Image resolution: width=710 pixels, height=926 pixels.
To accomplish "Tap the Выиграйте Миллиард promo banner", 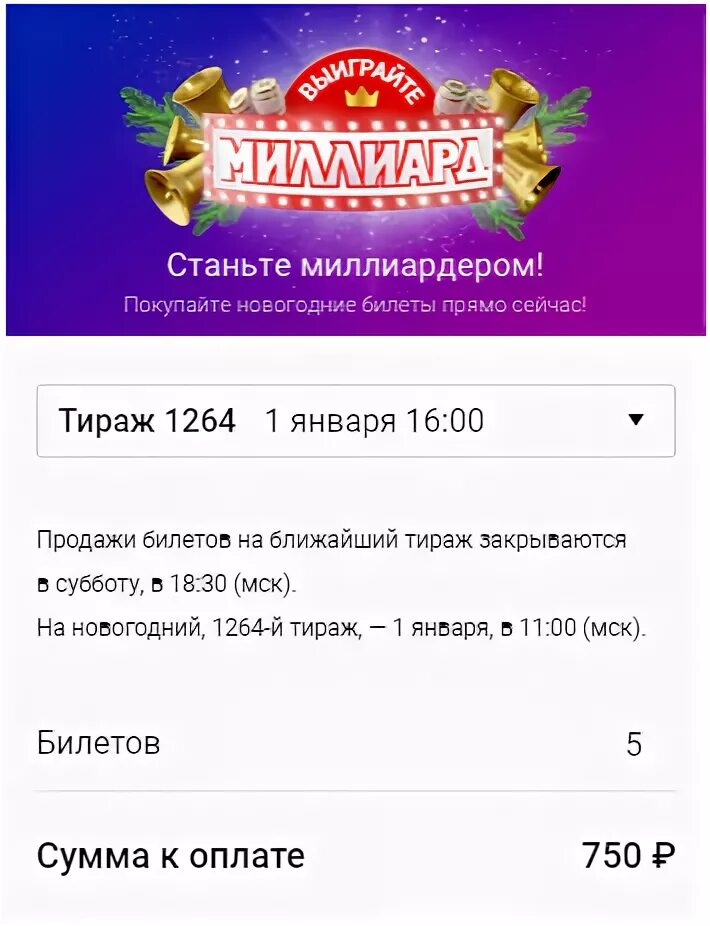I will pyautogui.click(x=355, y=170).
